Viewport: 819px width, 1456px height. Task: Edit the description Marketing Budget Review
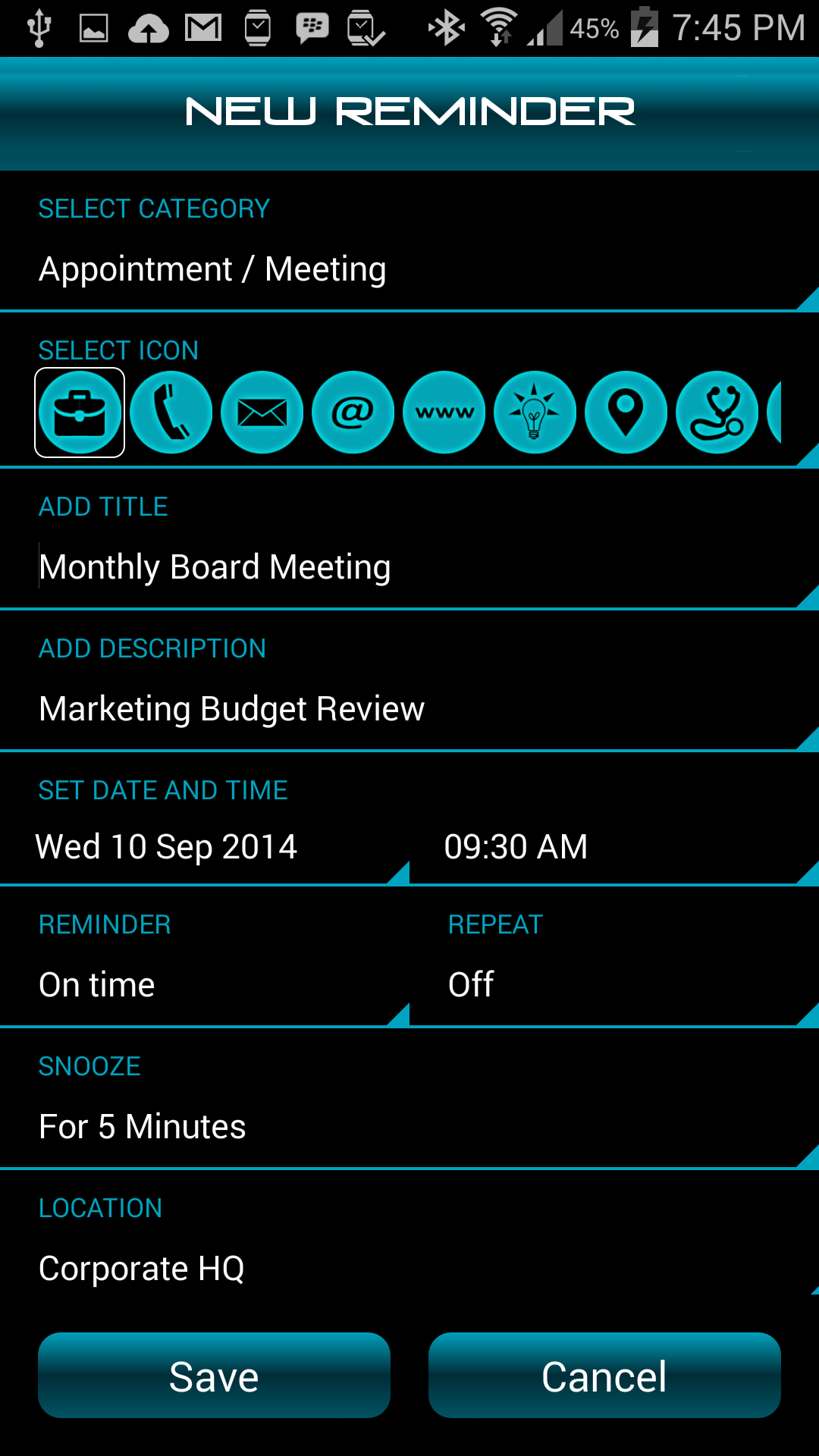pyautogui.click(x=409, y=709)
